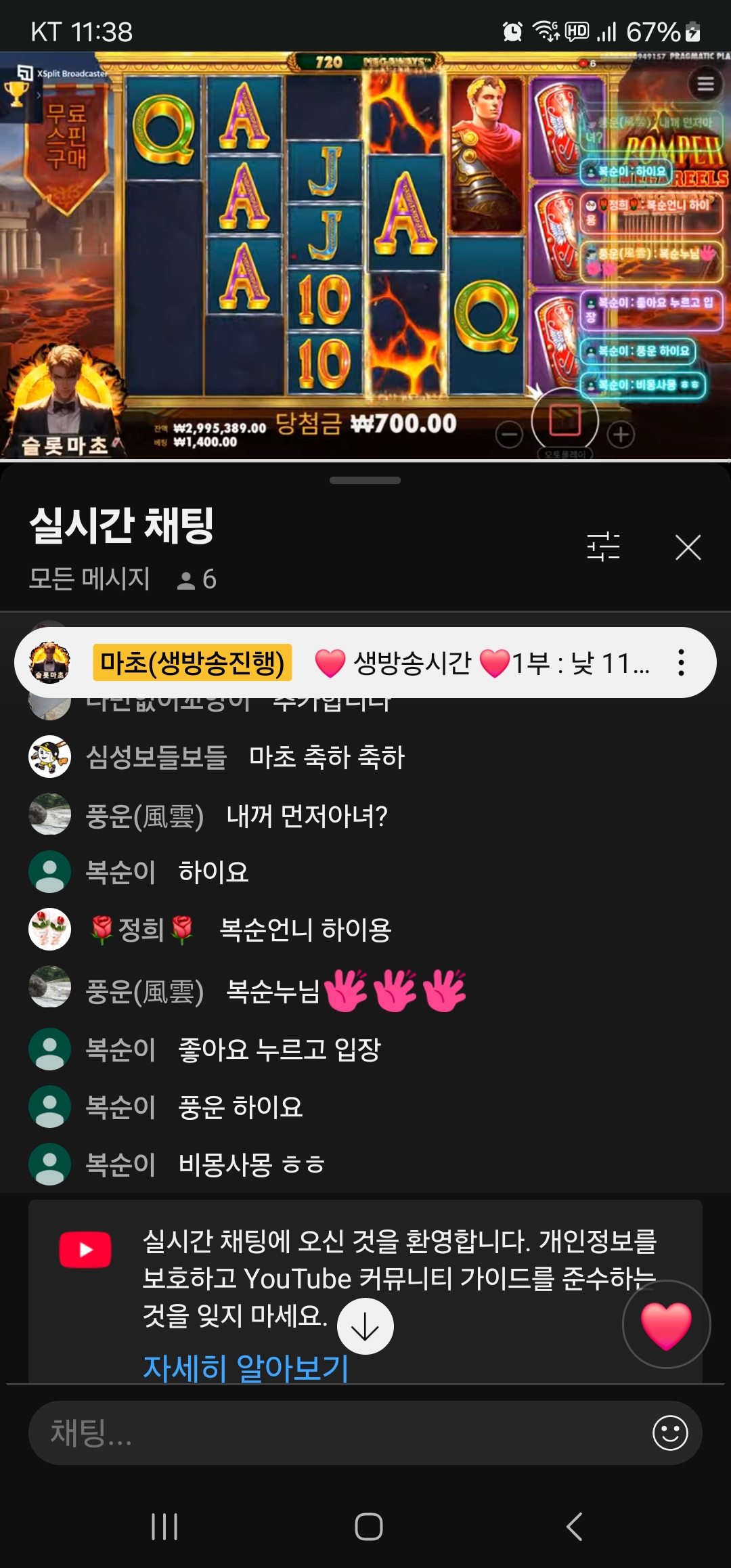Tap the live stream video player
Viewport: 731px width, 1568px height.
(365, 256)
